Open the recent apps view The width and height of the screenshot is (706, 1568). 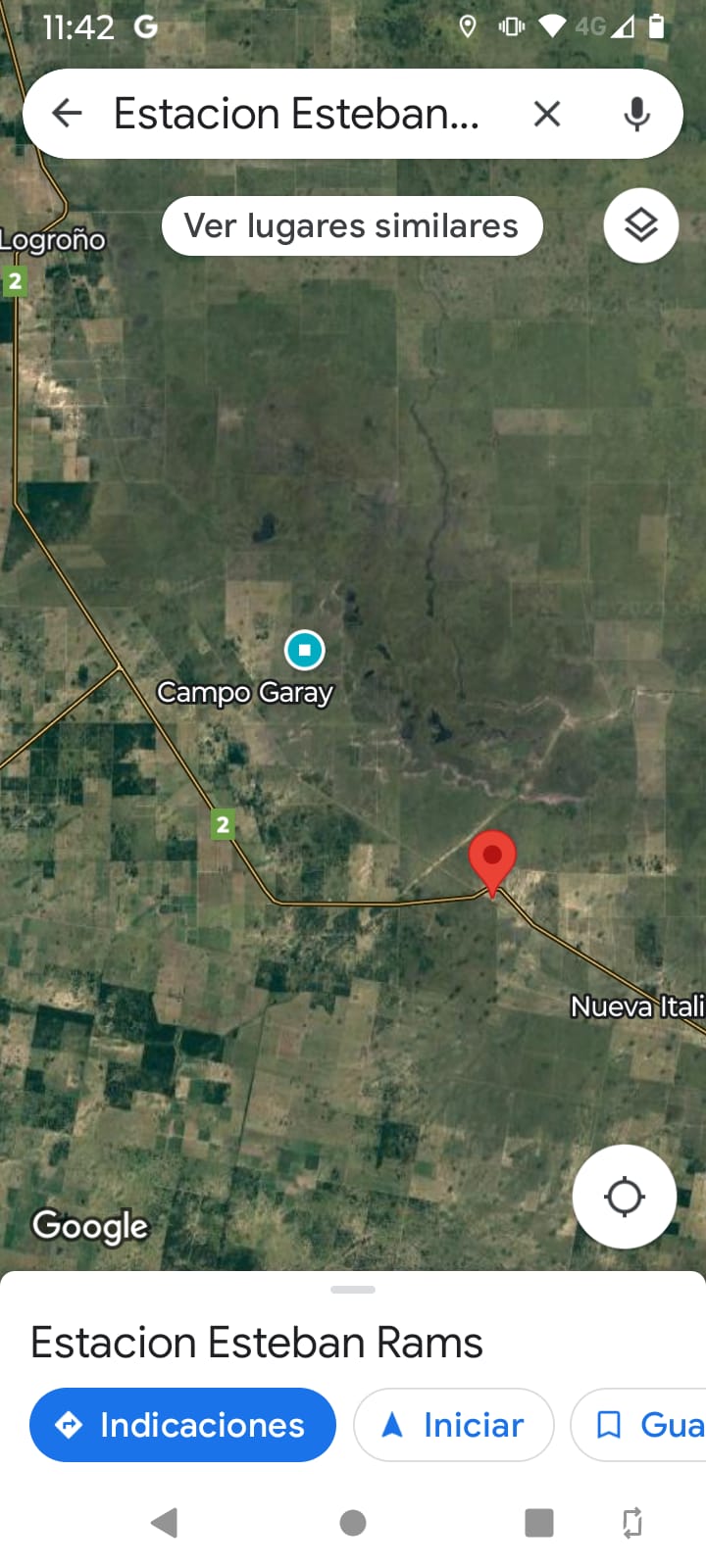click(x=539, y=1523)
